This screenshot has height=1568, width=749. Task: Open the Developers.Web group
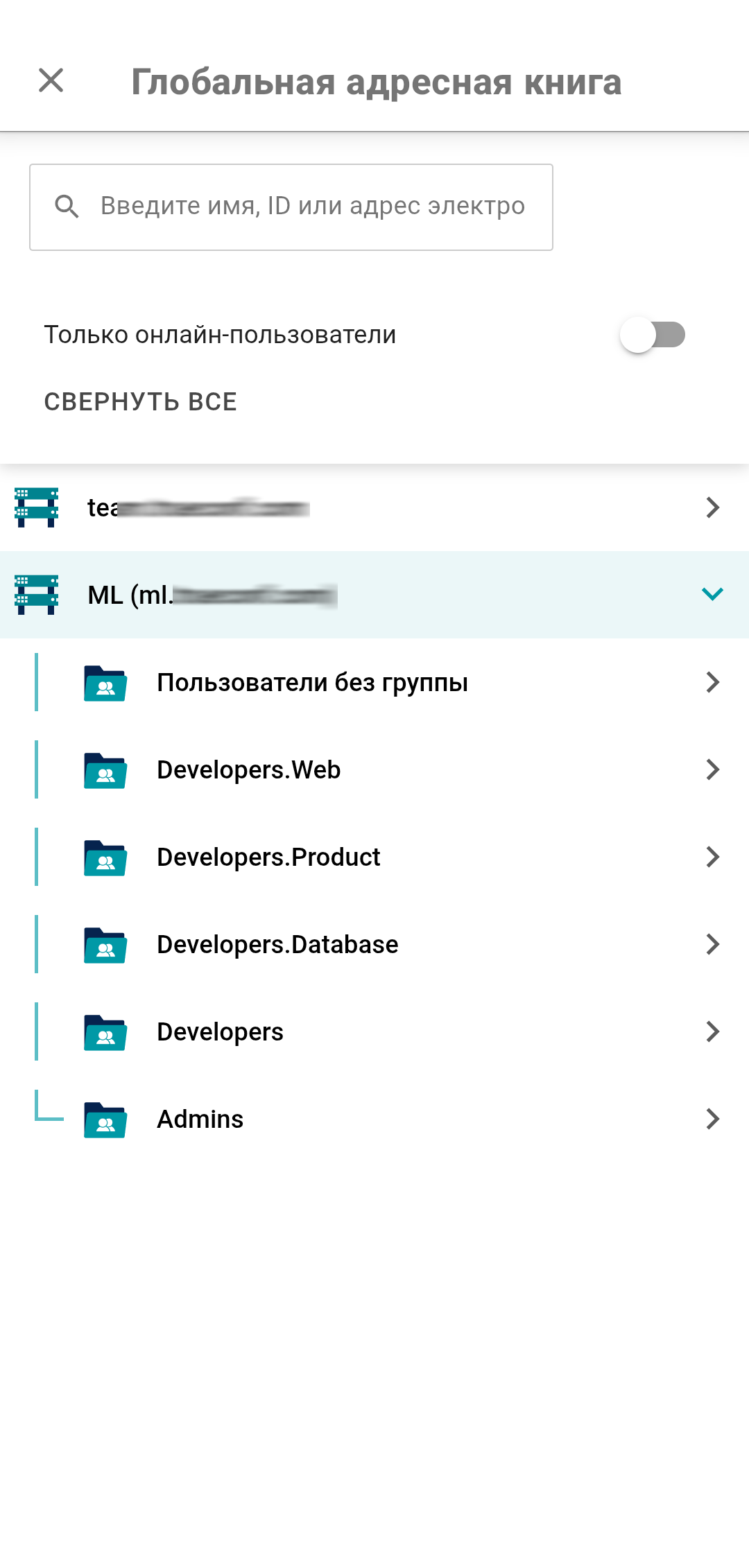click(374, 769)
